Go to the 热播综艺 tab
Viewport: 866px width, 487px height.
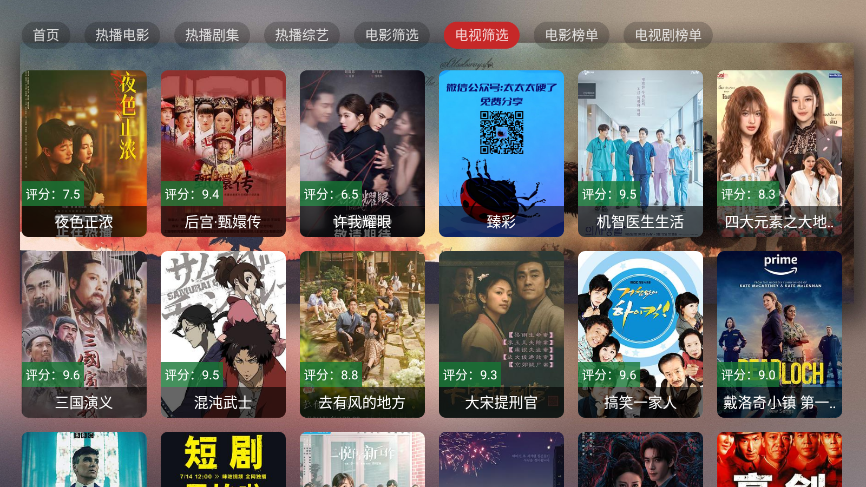(302, 35)
